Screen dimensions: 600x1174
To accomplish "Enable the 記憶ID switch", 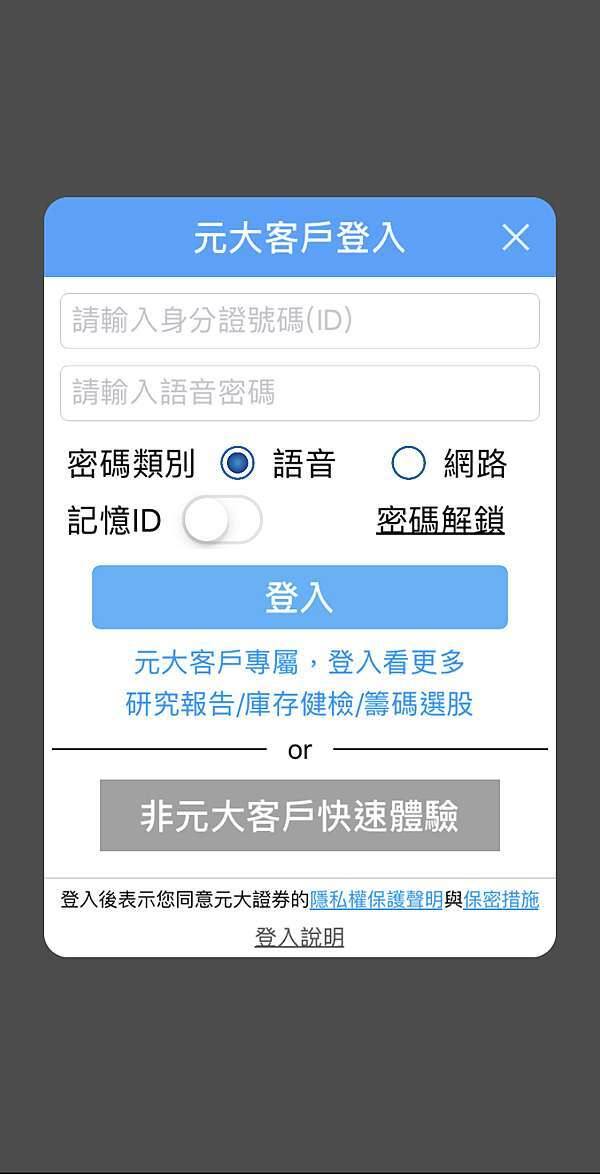I will [222, 520].
